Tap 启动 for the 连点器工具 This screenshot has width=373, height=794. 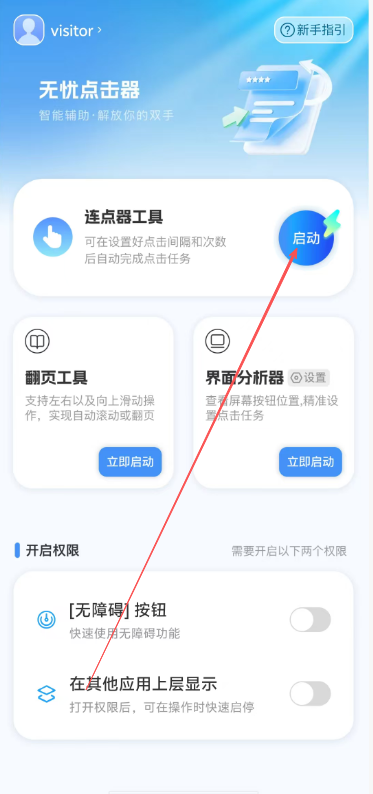point(306,238)
